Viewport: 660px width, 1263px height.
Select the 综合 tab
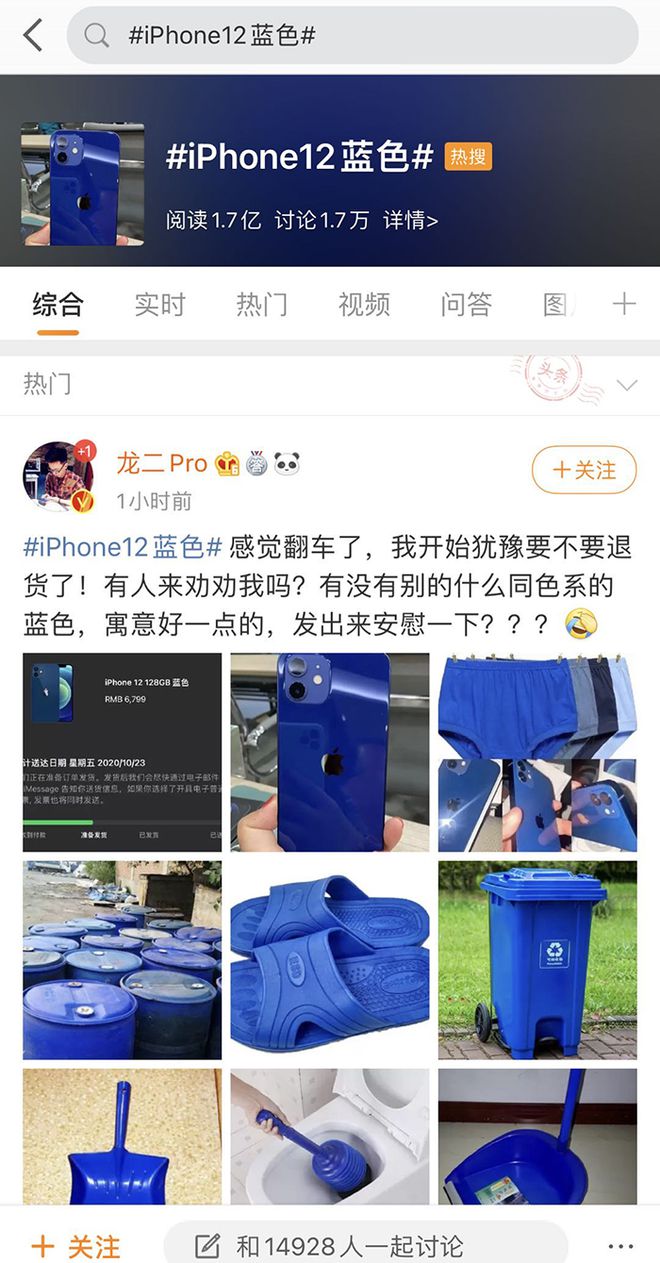click(x=57, y=304)
